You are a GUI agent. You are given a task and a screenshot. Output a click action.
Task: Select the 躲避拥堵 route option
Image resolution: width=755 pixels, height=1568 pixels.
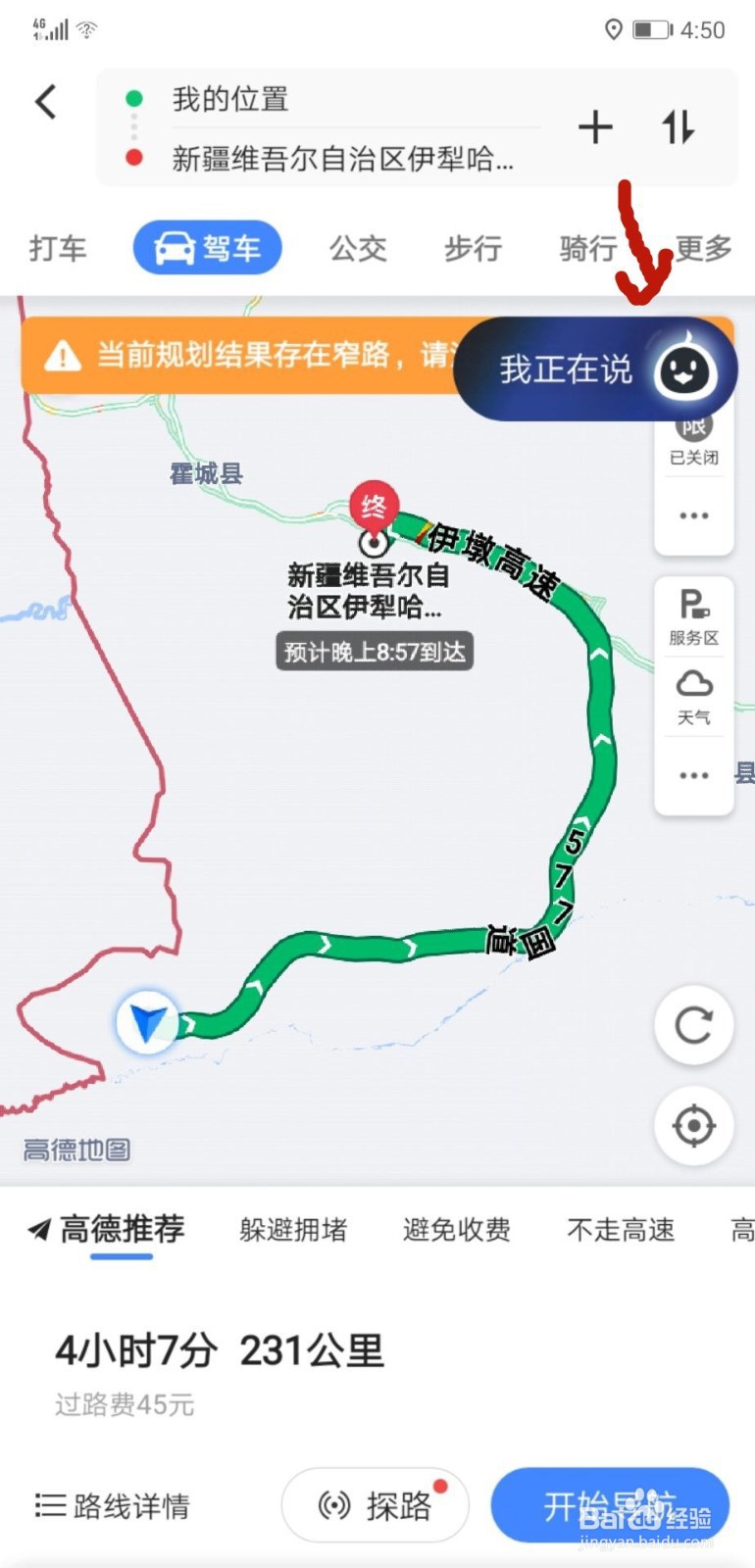coord(293,1231)
